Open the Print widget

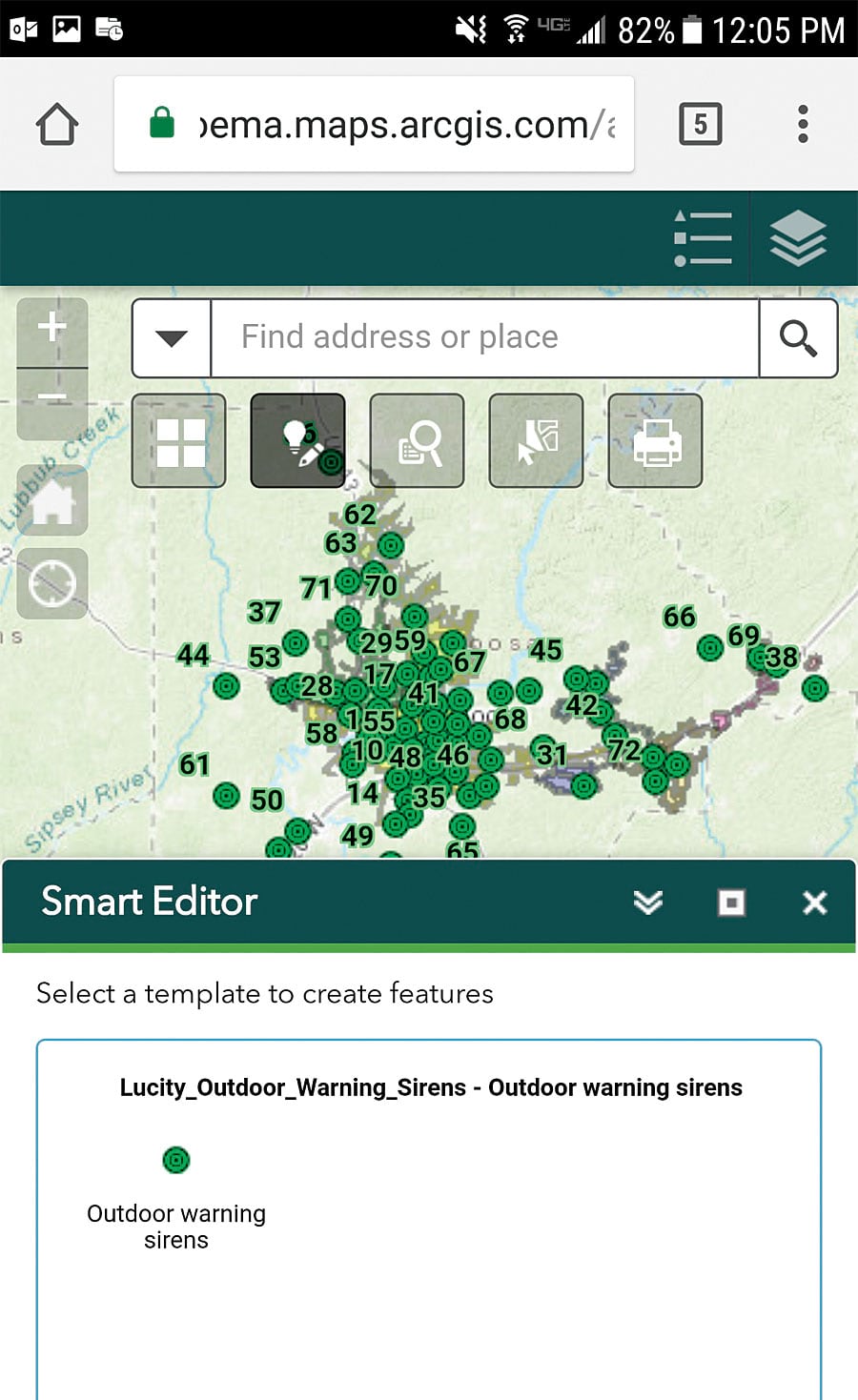655,441
